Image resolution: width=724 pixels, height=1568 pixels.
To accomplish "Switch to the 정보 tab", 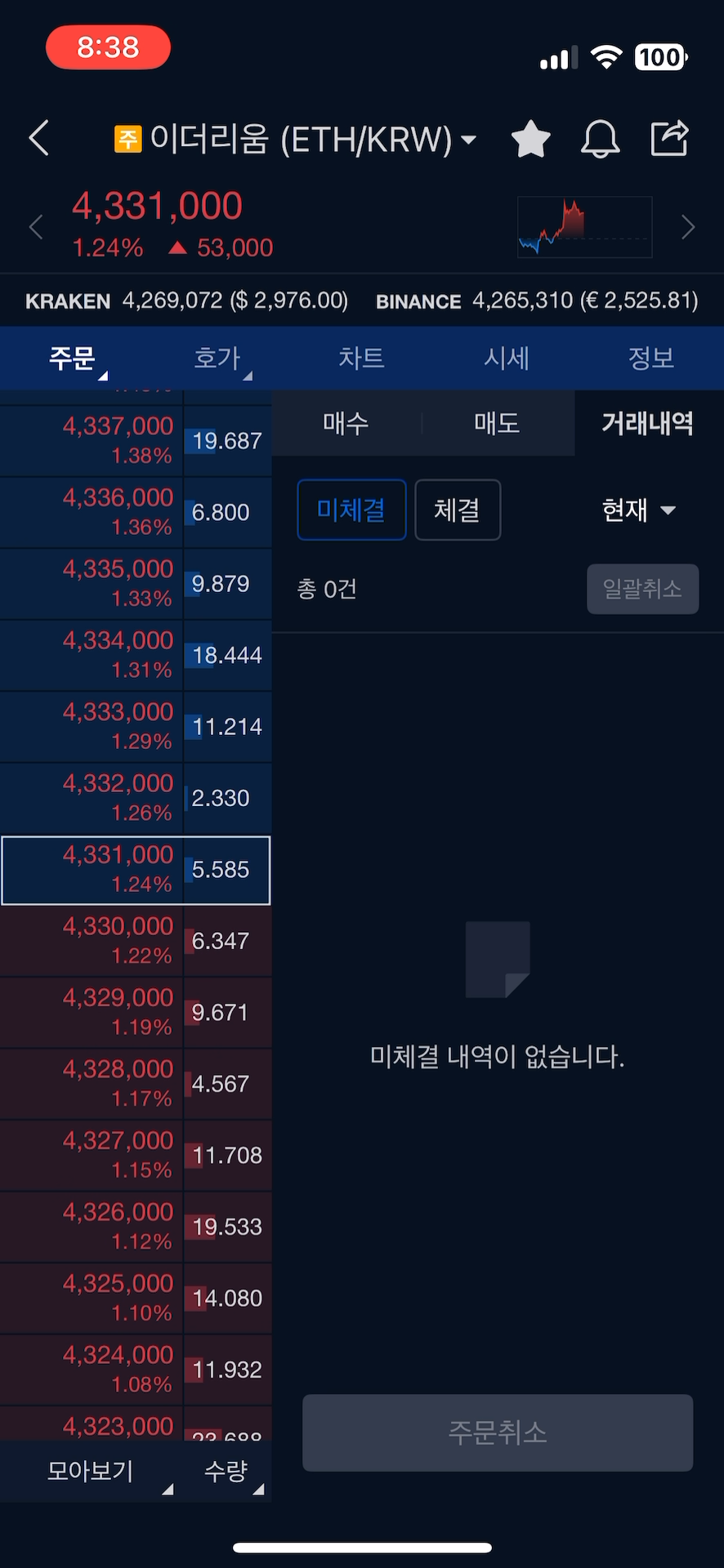I will (x=650, y=359).
